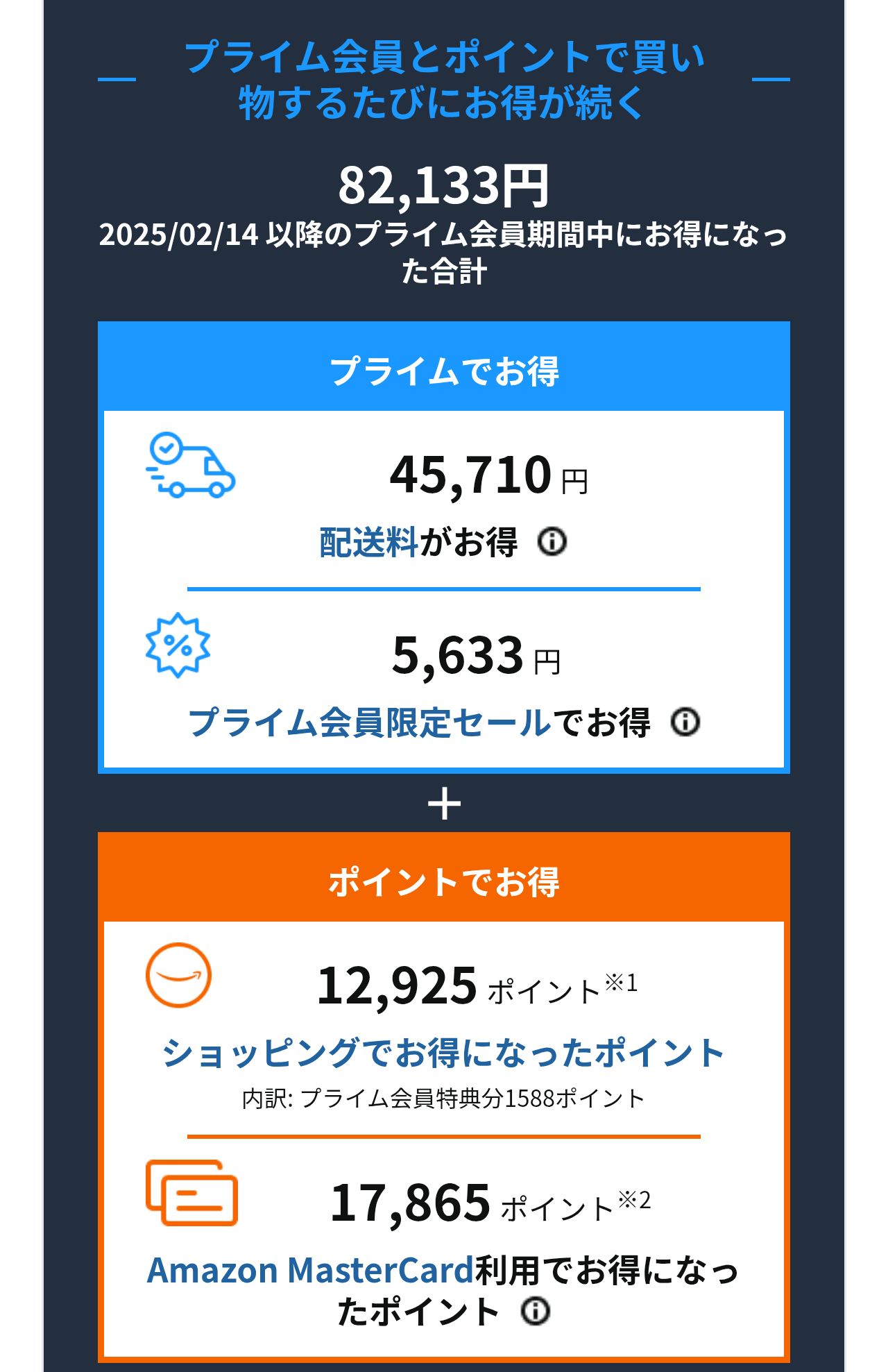Open the 配送料 link
This screenshot has width=888, height=1372.
coord(368,542)
